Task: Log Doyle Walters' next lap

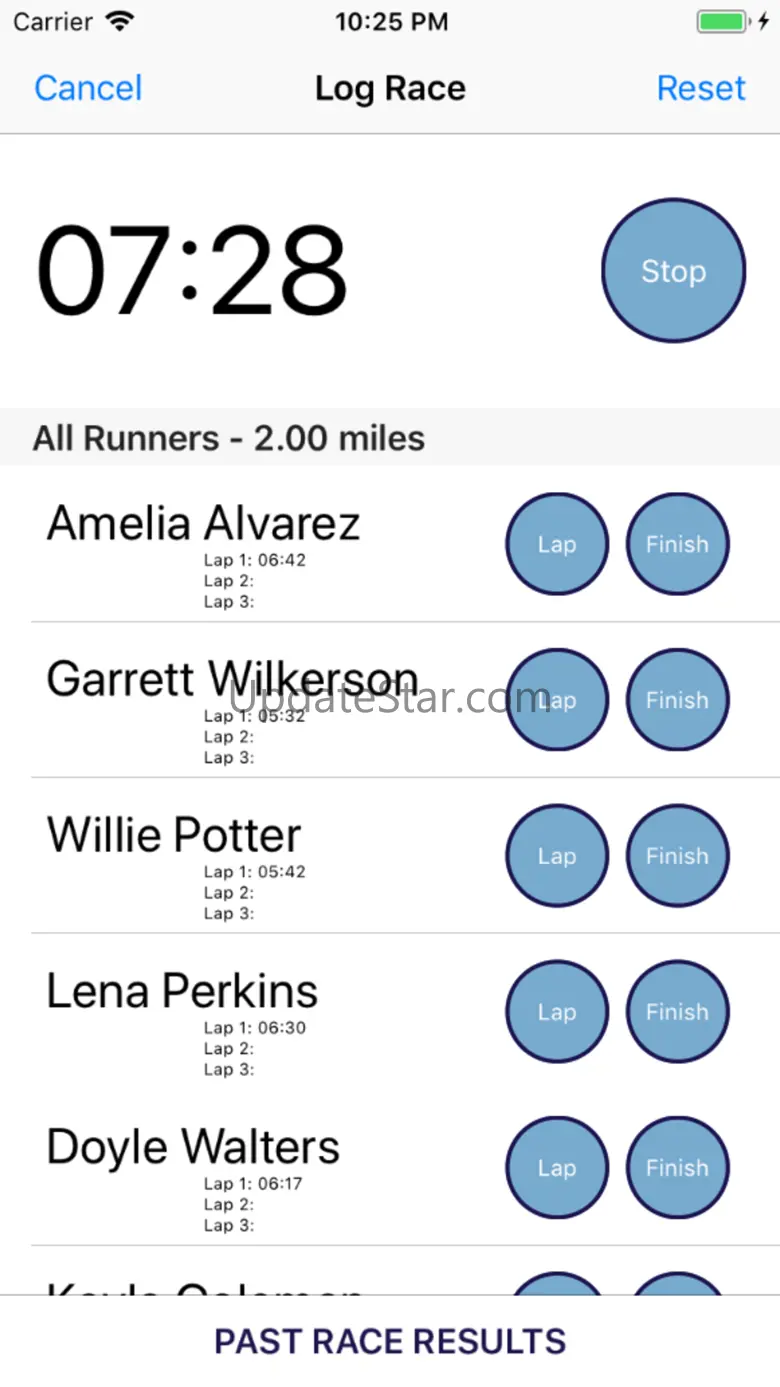Action: tap(557, 1168)
